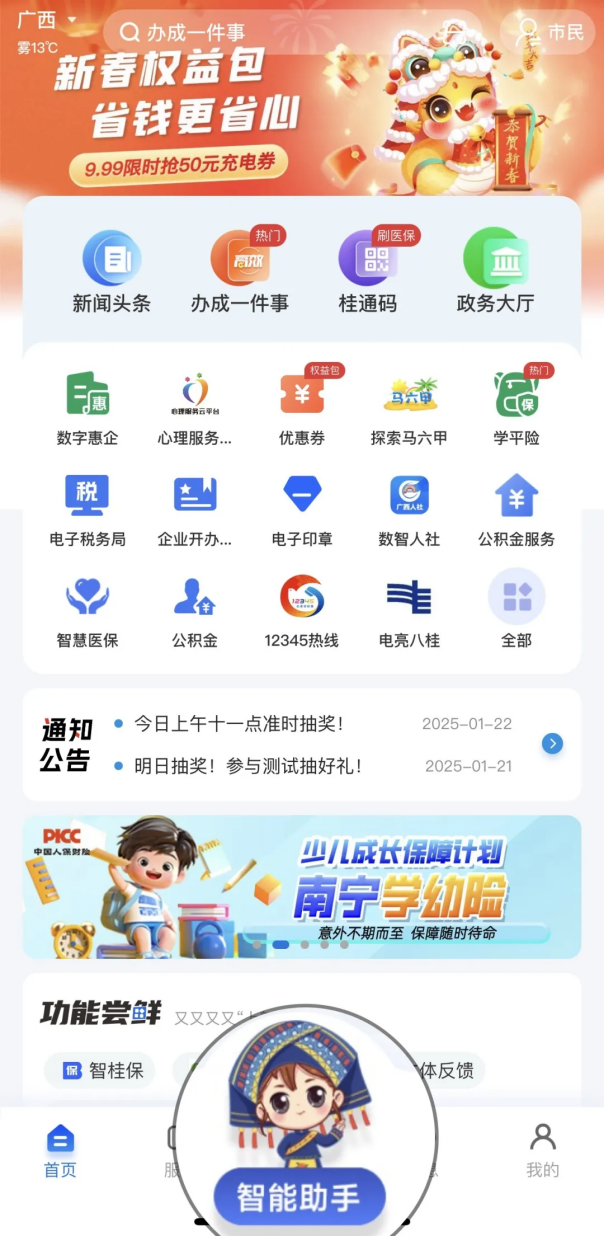Open the 优惠券 coupons

(302, 408)
